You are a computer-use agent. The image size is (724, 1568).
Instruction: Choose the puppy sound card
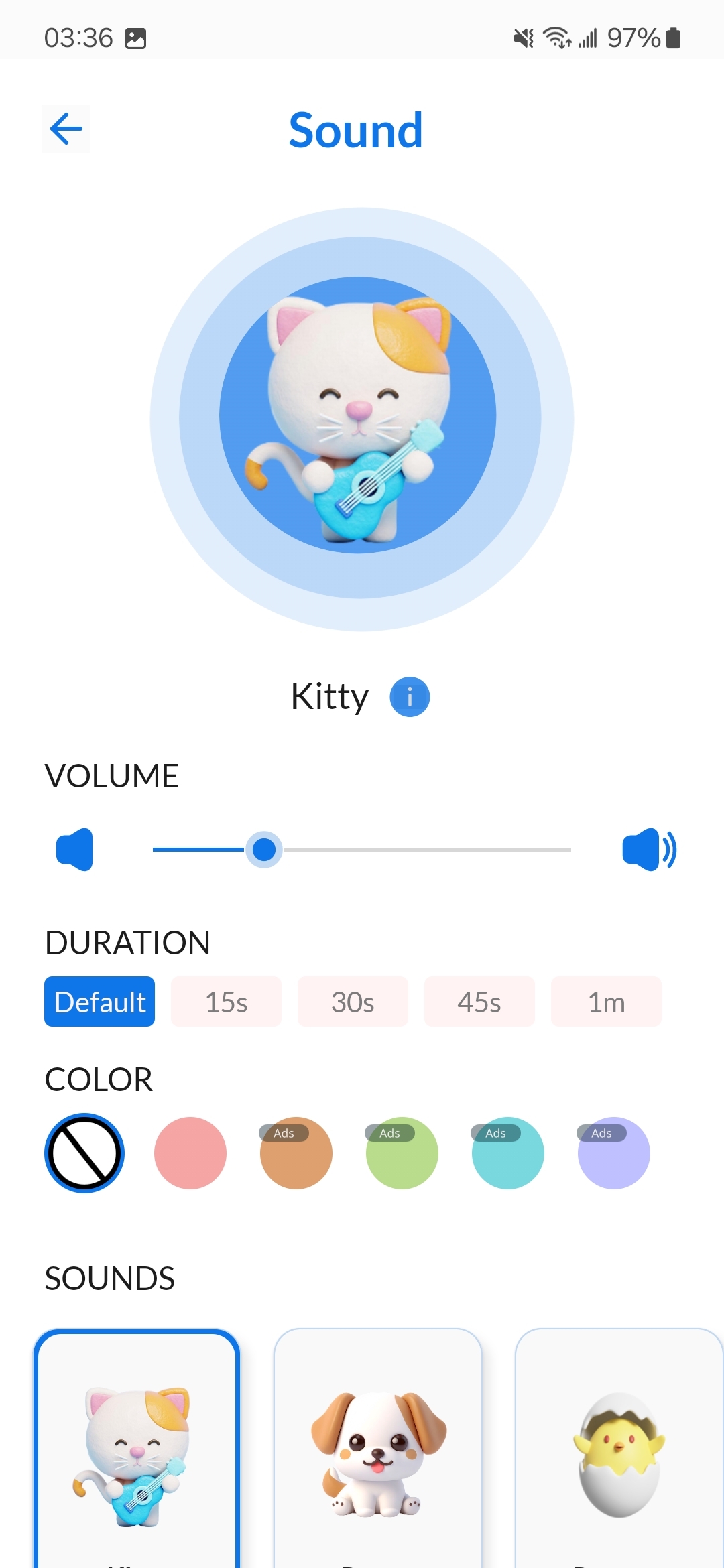[x=378, y=1454]
